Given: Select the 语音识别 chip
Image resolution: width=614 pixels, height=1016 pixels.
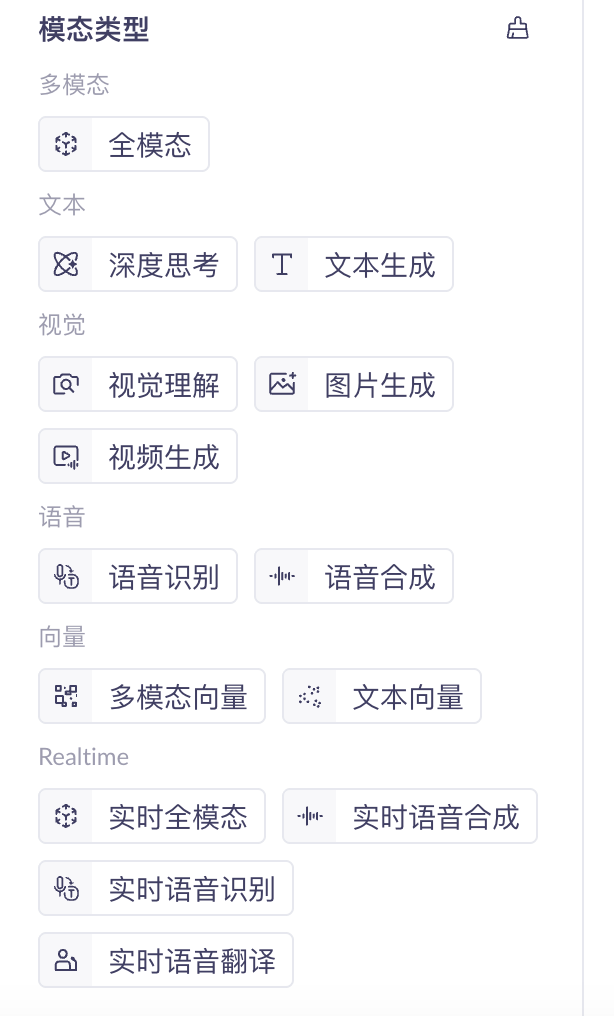Looking at the screenshot, I should [138, 576].
